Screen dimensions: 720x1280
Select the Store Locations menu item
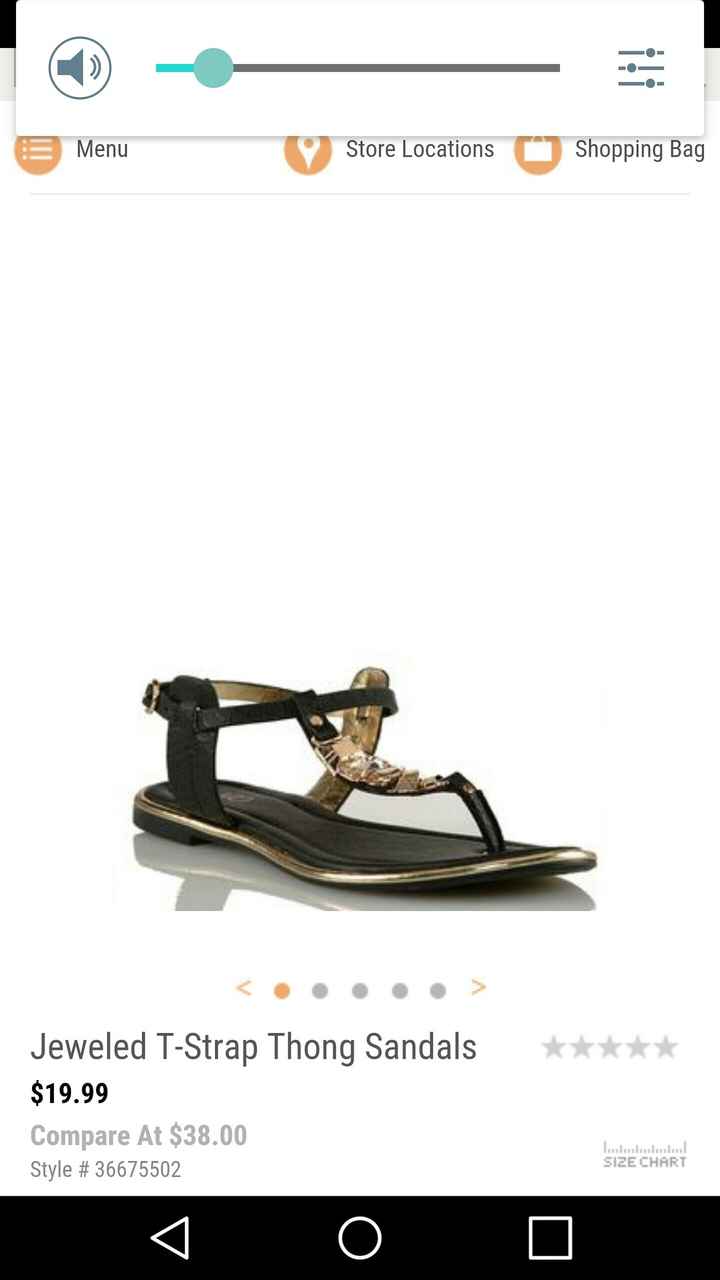coord(419,149)
